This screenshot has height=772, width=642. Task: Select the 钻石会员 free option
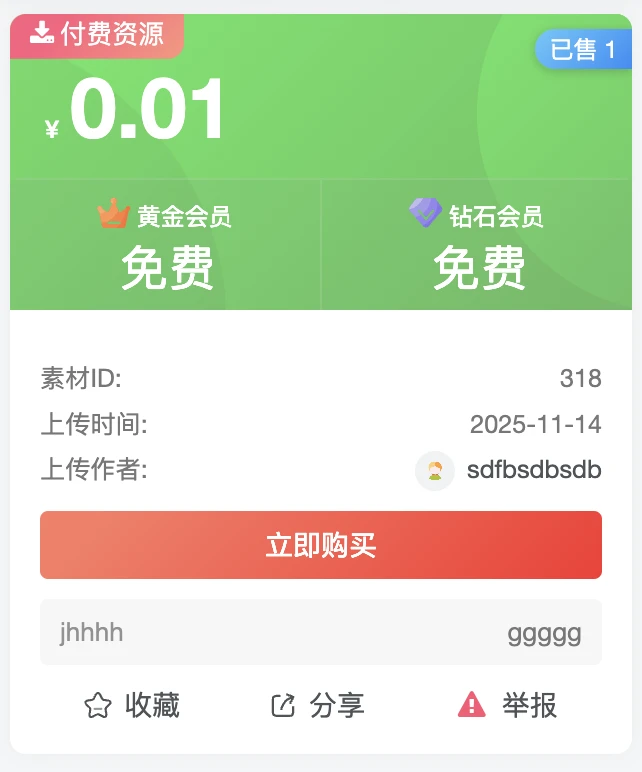click(x=477, y=245)
